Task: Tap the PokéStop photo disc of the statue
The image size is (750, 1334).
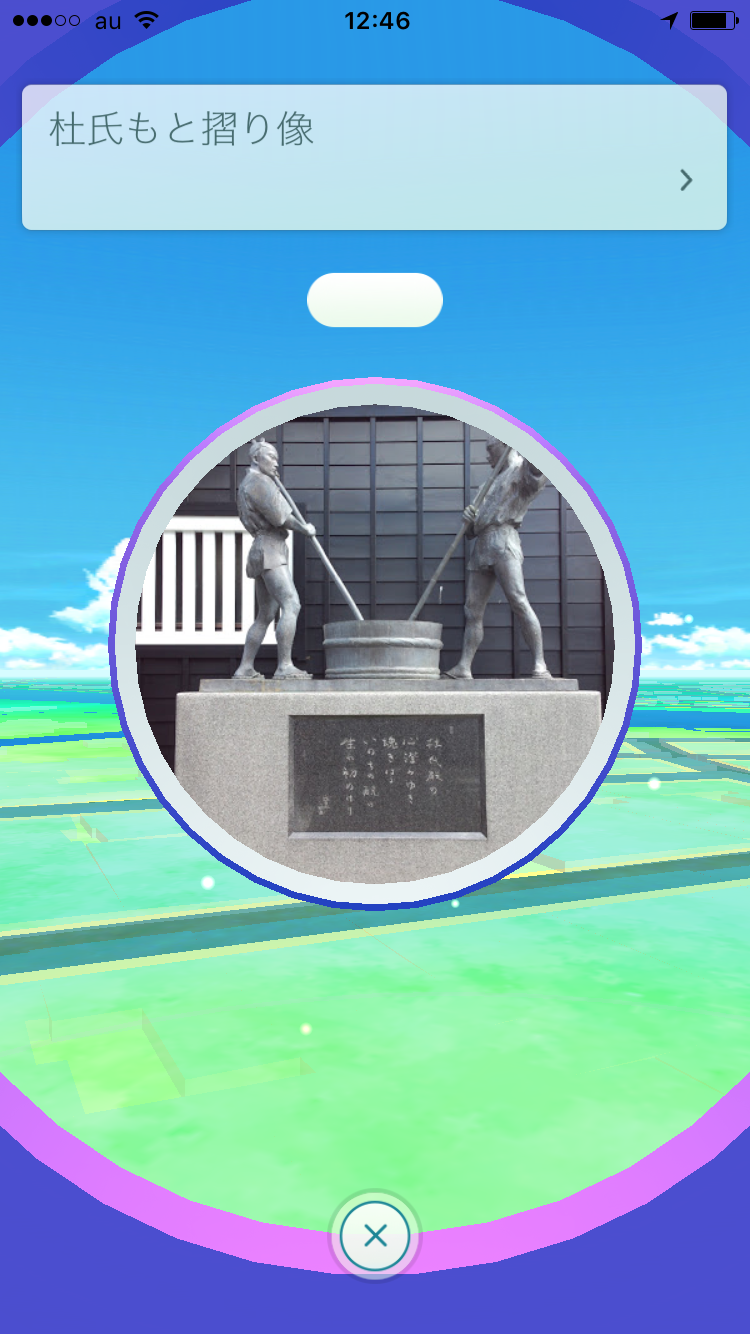Action: coord(375,644)
